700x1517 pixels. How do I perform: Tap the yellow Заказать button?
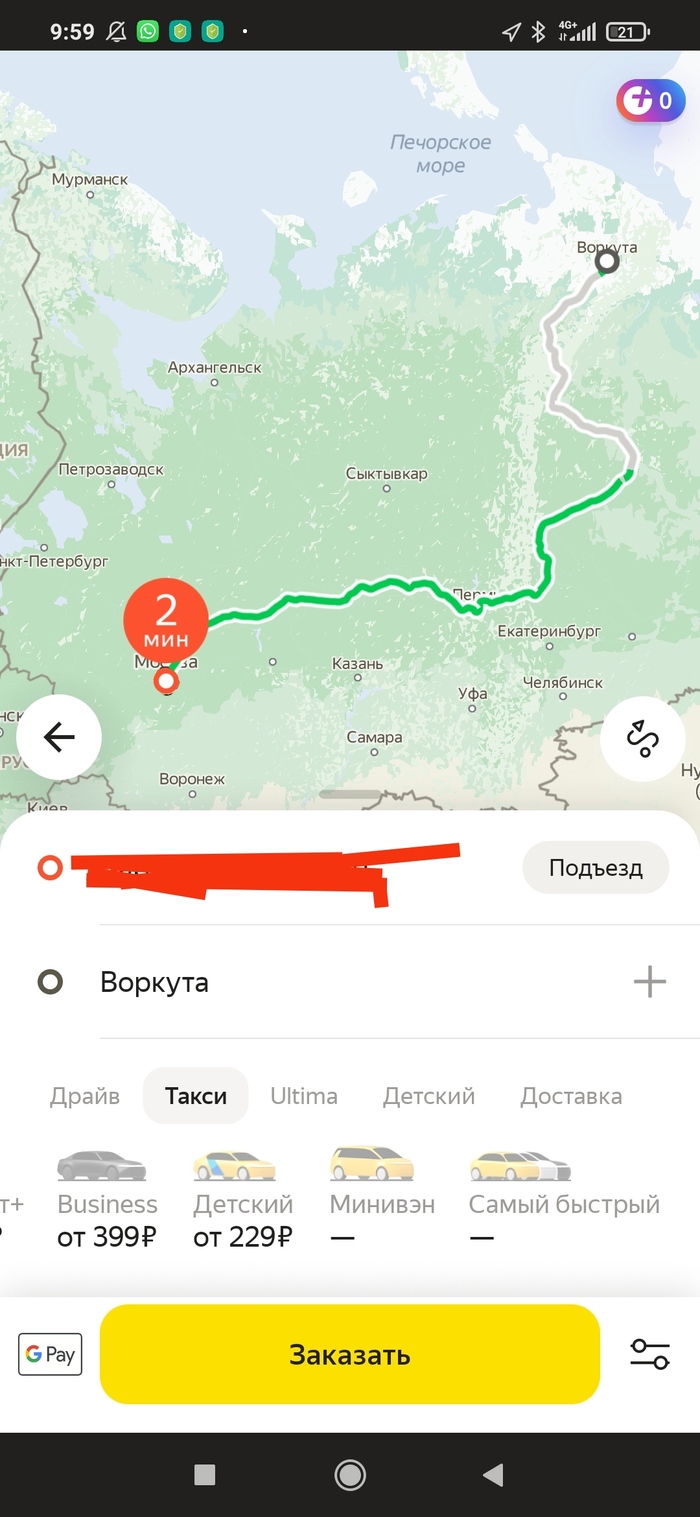(350, 1354)
